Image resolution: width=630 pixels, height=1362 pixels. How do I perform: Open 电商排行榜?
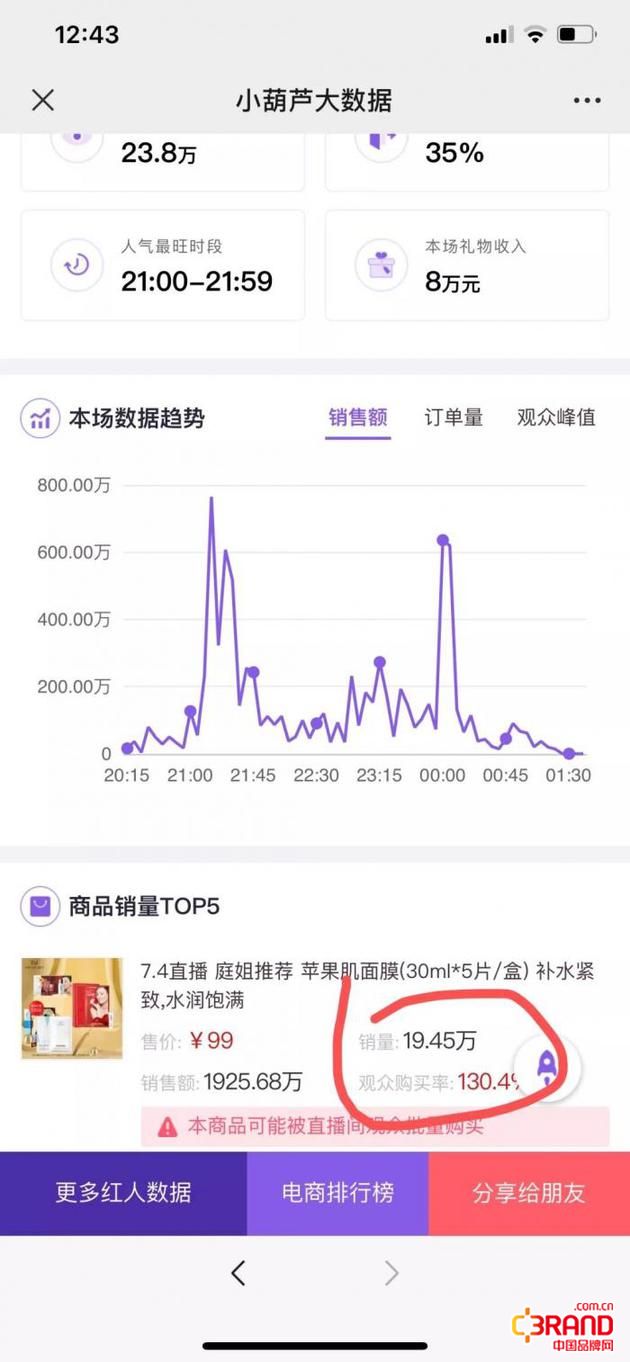338,1193
